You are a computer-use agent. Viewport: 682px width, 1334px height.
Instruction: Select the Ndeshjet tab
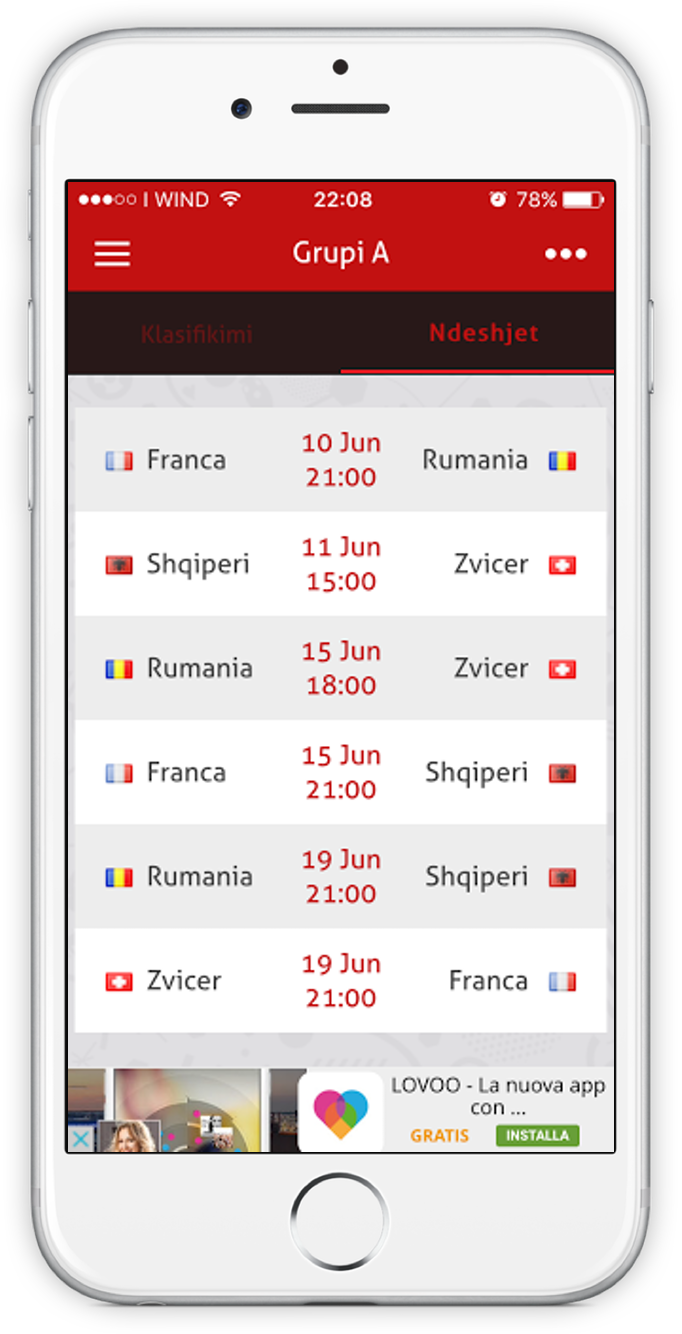click(484, 333)
